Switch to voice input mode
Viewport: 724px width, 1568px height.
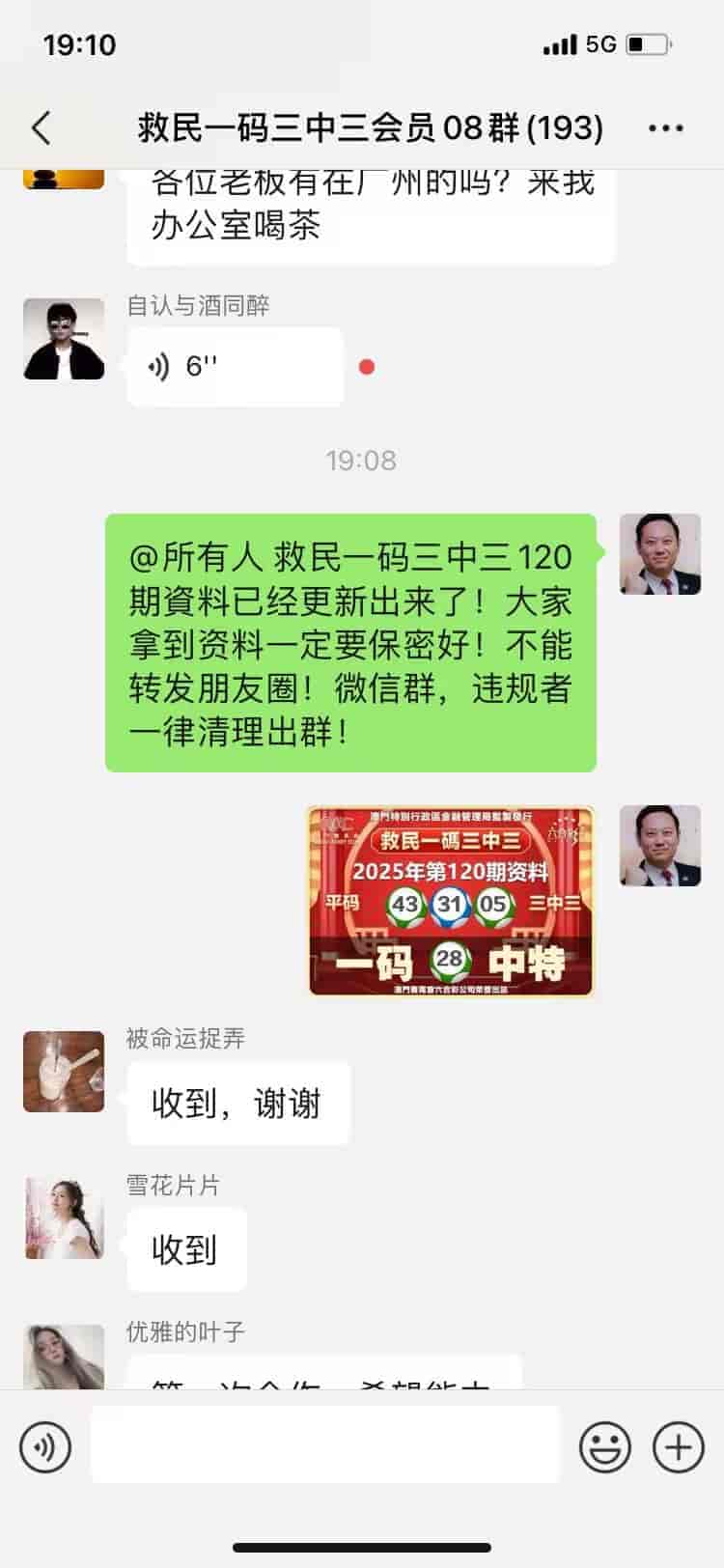[x=45, y=1446]
